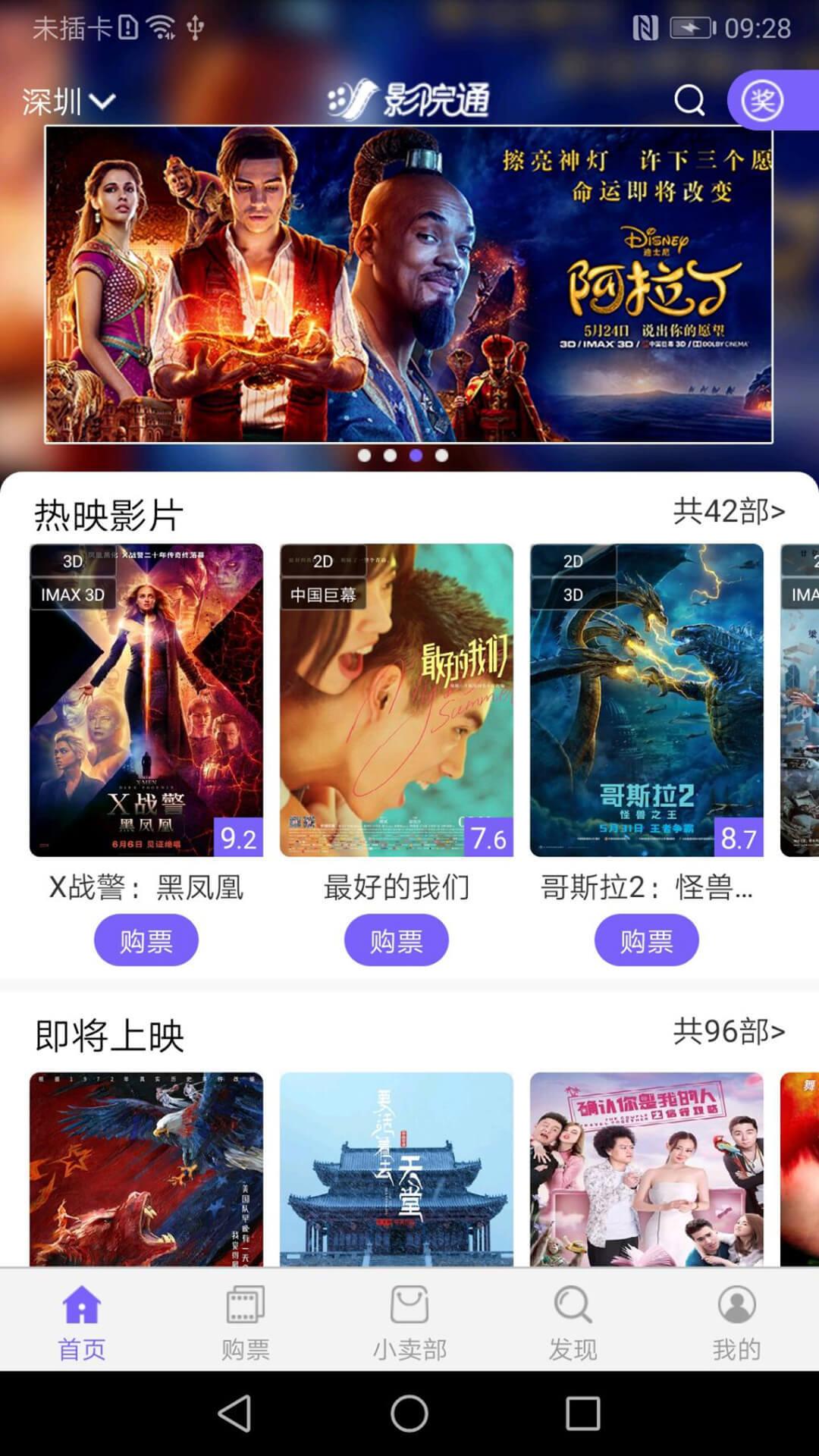The image size is (819, 1456).
Task: Open the 最好的我们 movie poster
Action: [x=397, y=700]
